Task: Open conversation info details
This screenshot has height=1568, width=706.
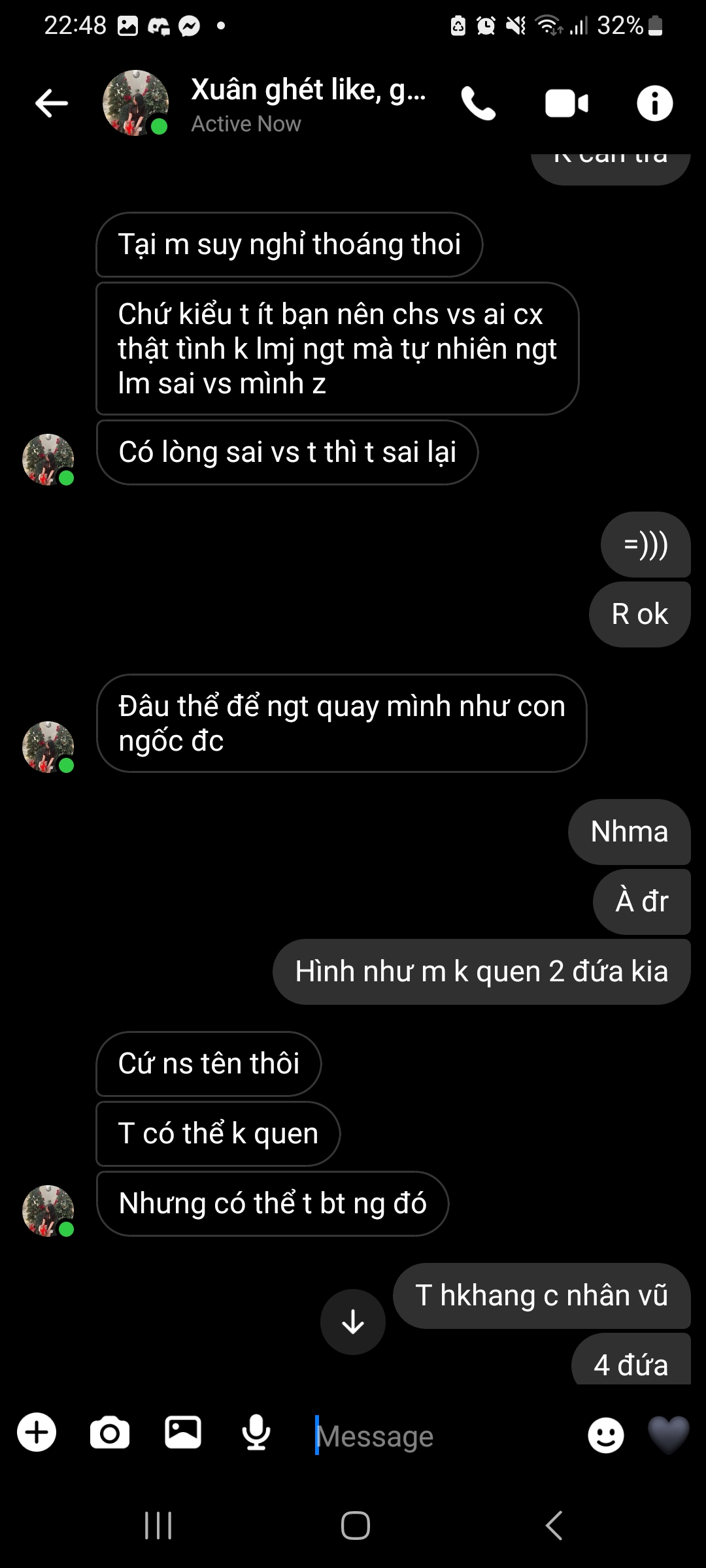Action: (654, 103)
